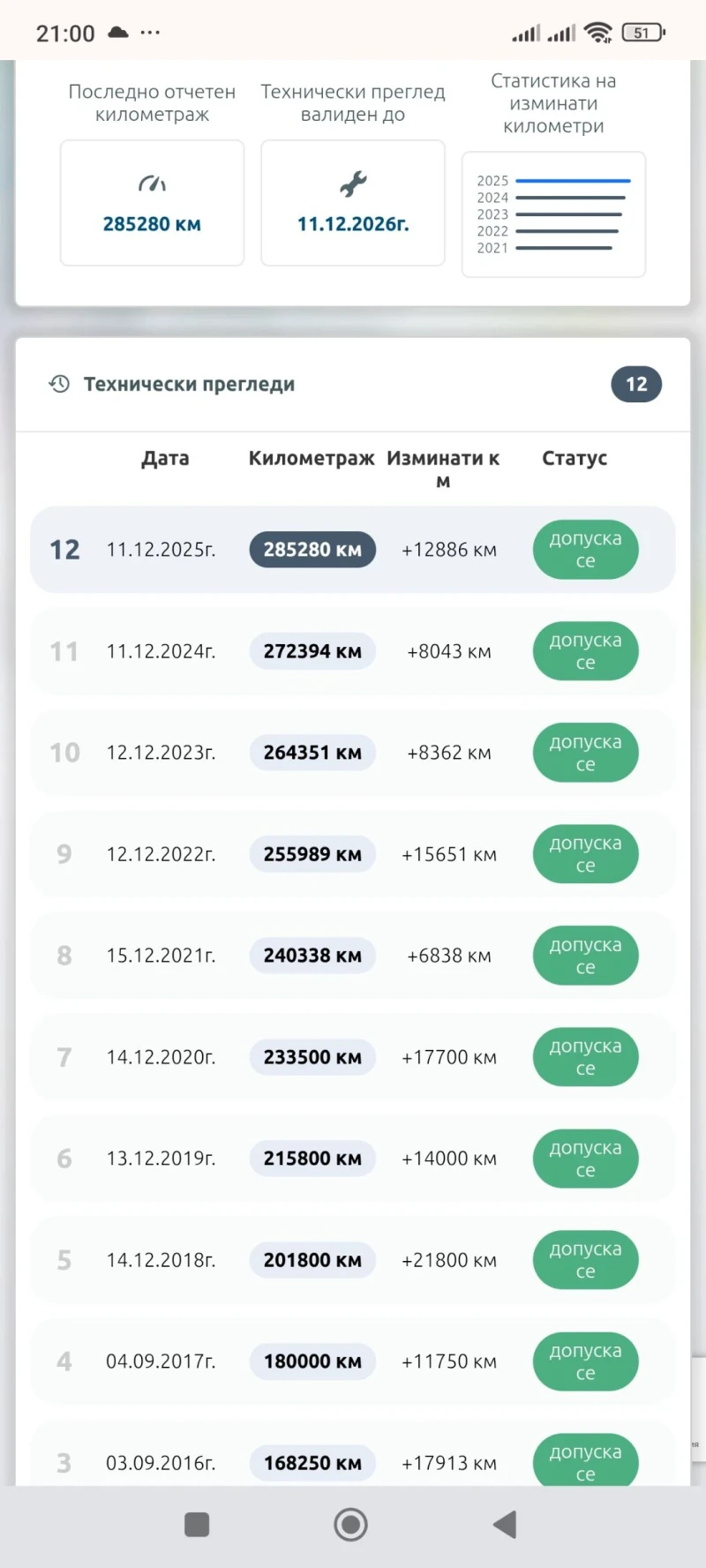Click the blue 2025 bar in the chart
Viewport: 706px width, 1568px height.
coord(574,180)
